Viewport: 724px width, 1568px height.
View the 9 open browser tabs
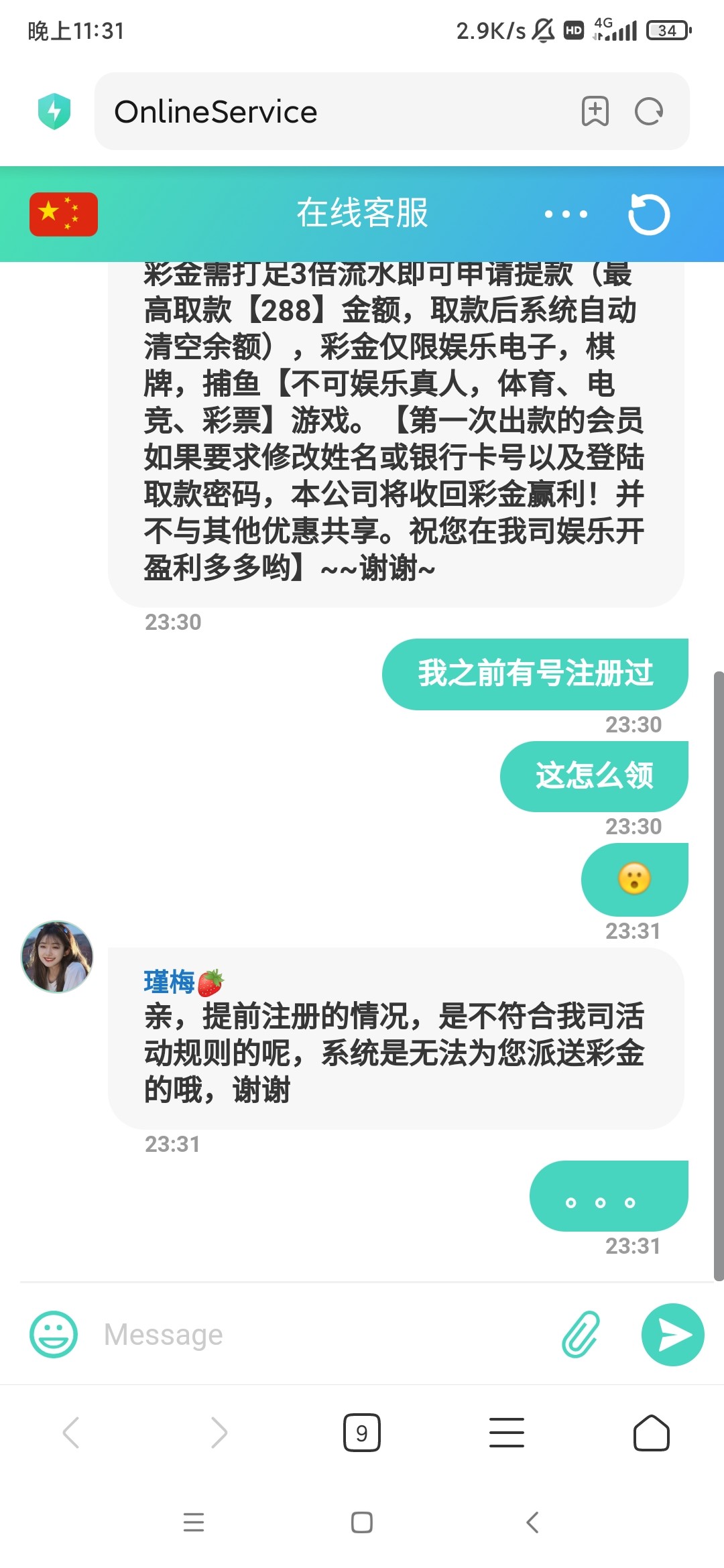tap(362, 1433)
